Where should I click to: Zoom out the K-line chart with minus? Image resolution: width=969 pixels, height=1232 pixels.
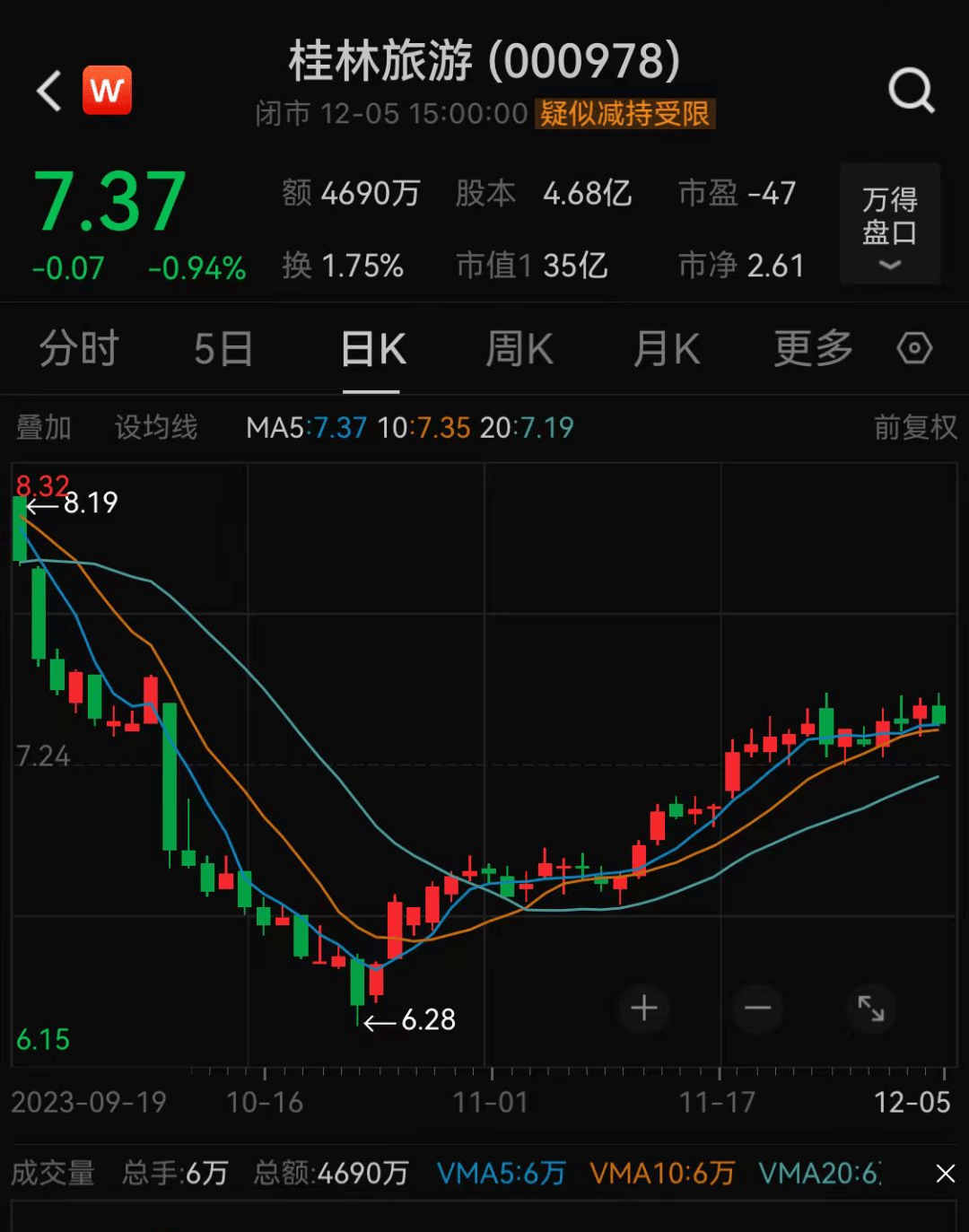click(757, 1009)
